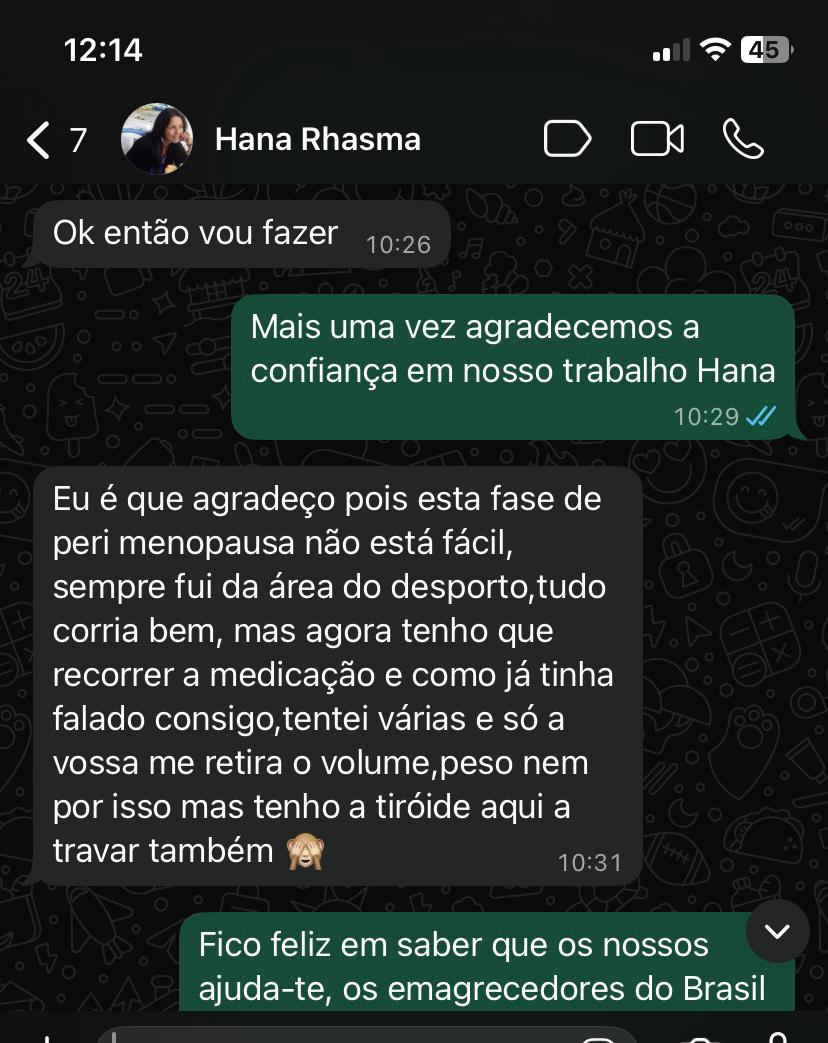
Task: Start a video call with Hana Rhasma
Action: [657, 139]
